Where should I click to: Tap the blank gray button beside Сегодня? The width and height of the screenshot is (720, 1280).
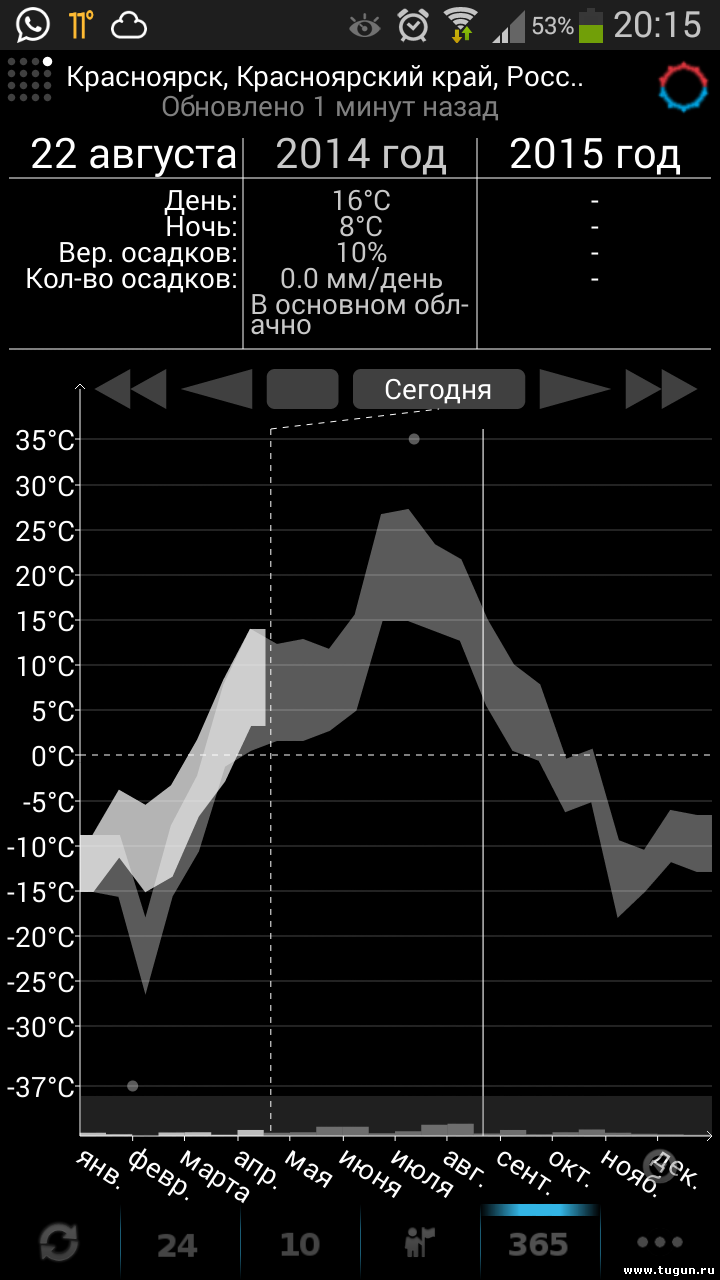[x=302, y=389]
